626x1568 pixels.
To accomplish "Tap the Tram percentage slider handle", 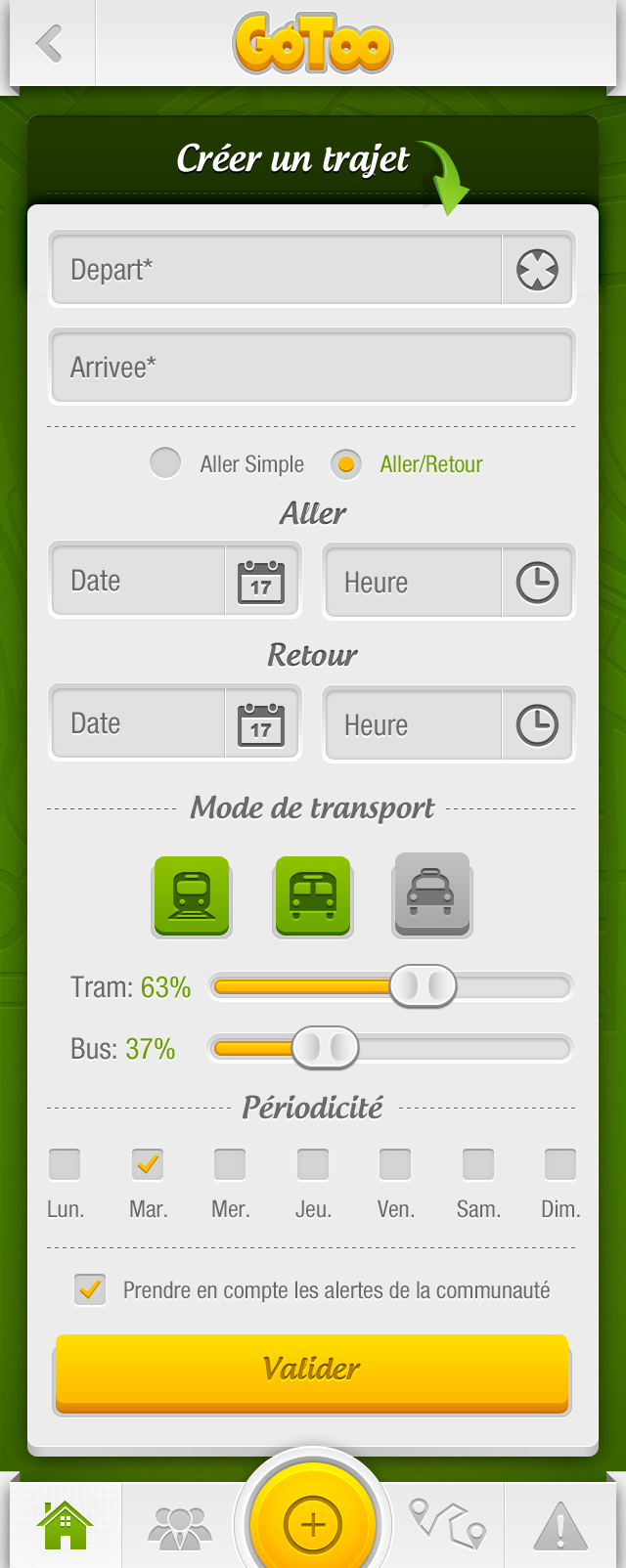I will coord(423,985).
